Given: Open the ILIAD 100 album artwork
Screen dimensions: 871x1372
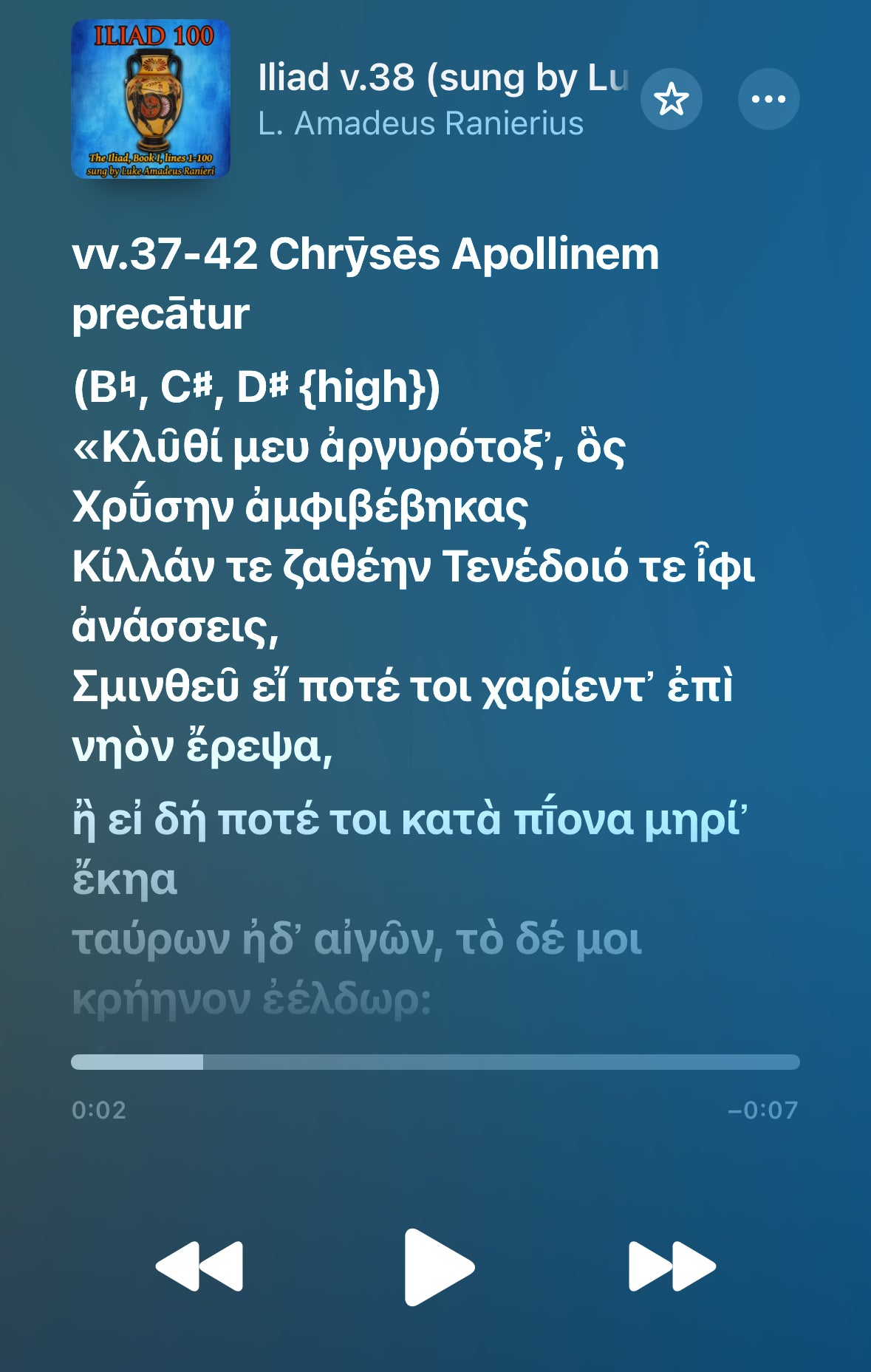Looking at the screenshot, I should 151,99.
